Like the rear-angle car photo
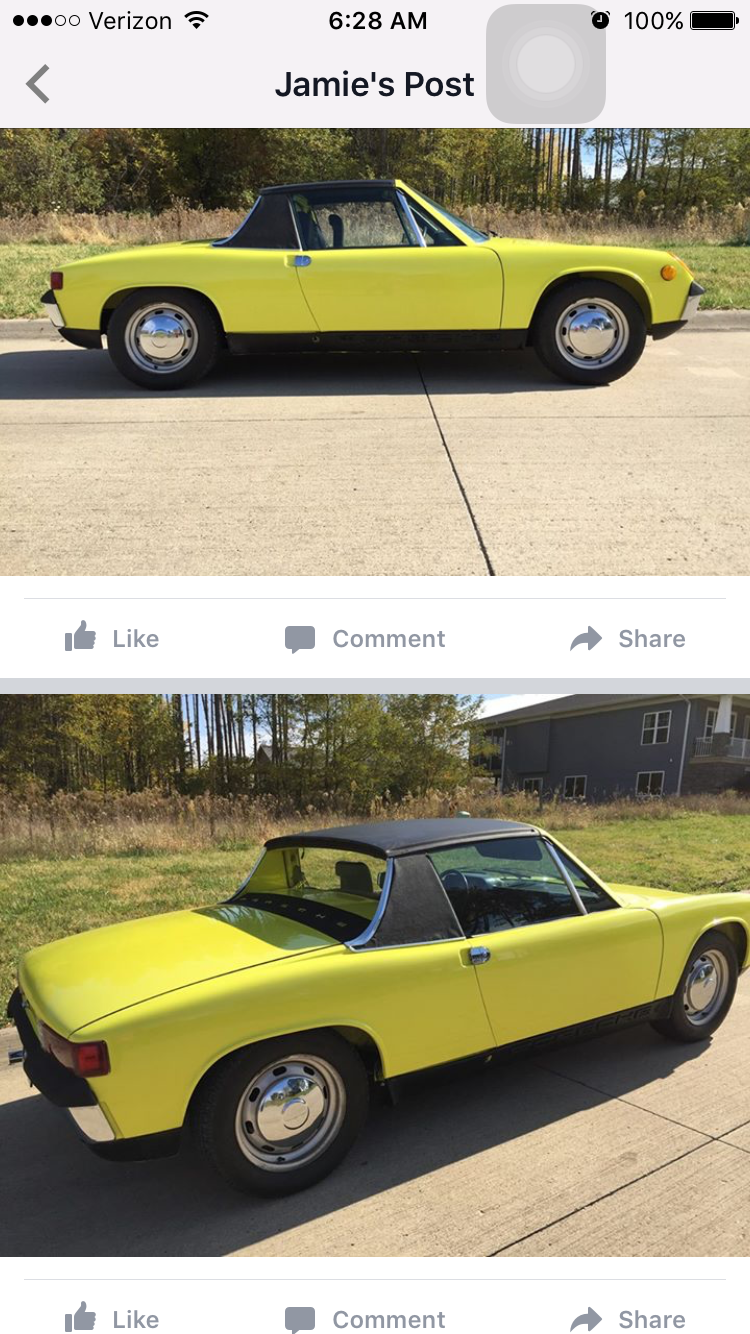This screenshot has height=1334, width=750. (112, 1318)
